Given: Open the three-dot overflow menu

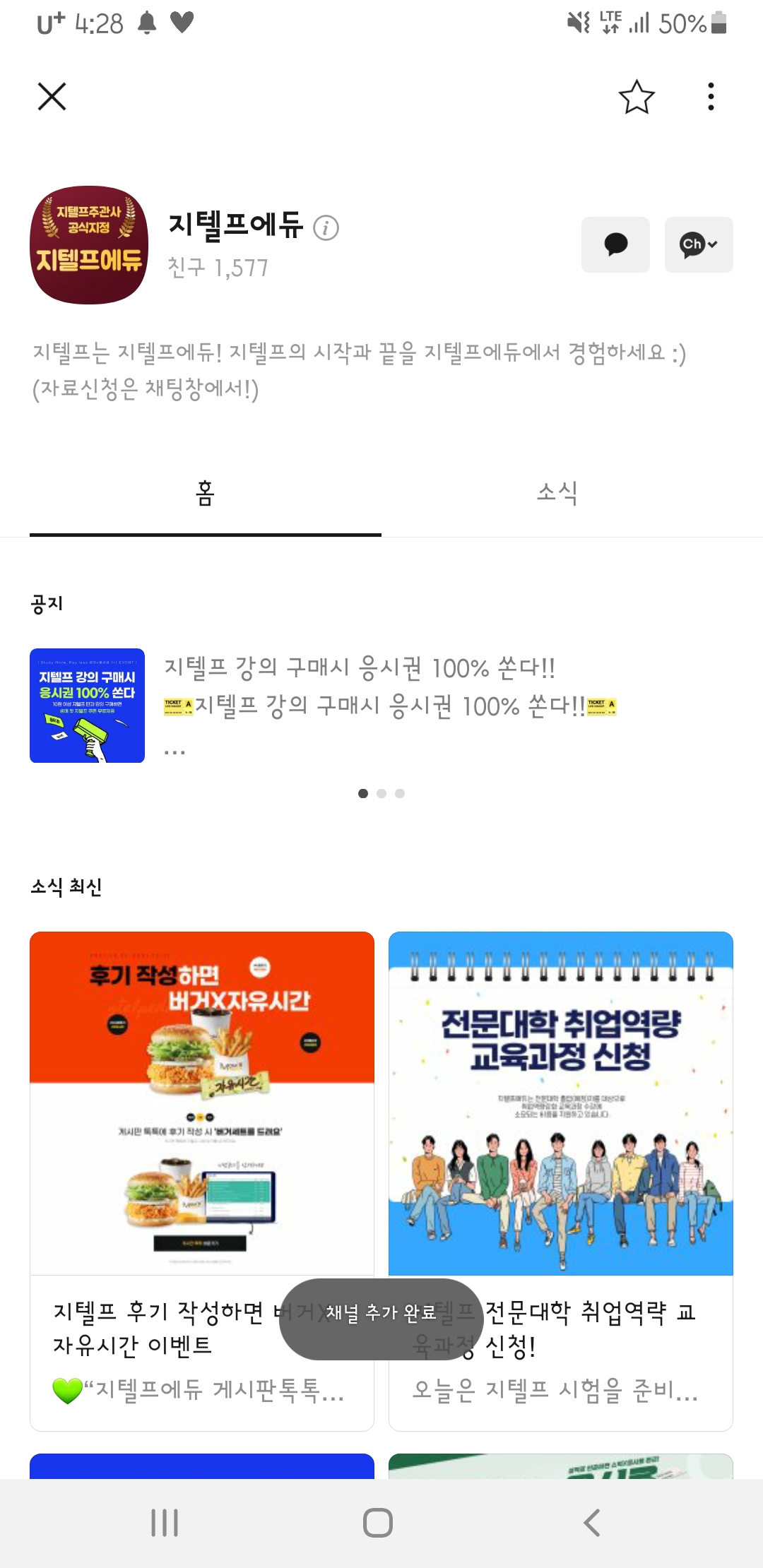Looking at the screenshot, I should (711, 97).
